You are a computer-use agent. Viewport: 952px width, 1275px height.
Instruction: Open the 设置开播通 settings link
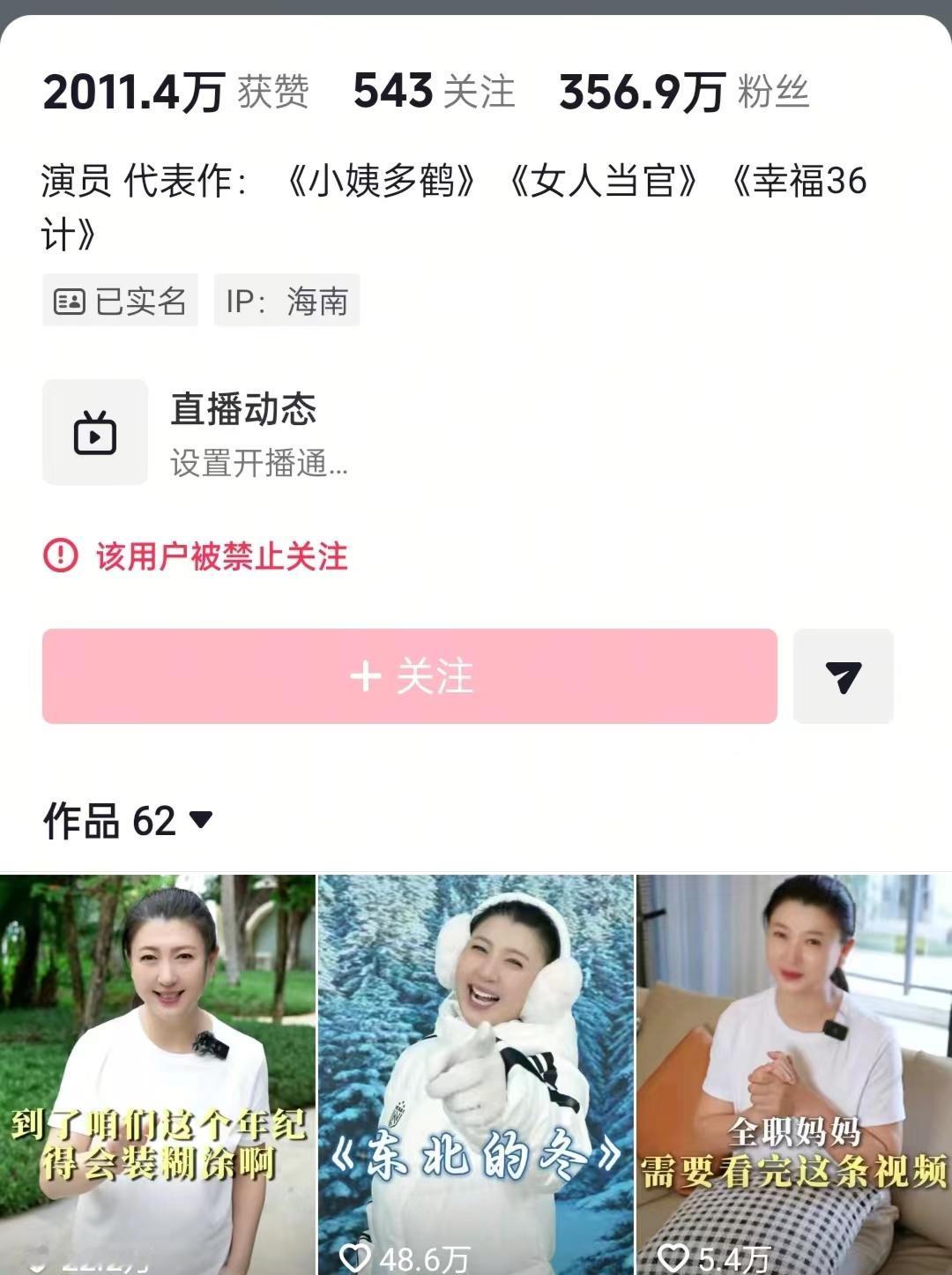click(258, 467)
